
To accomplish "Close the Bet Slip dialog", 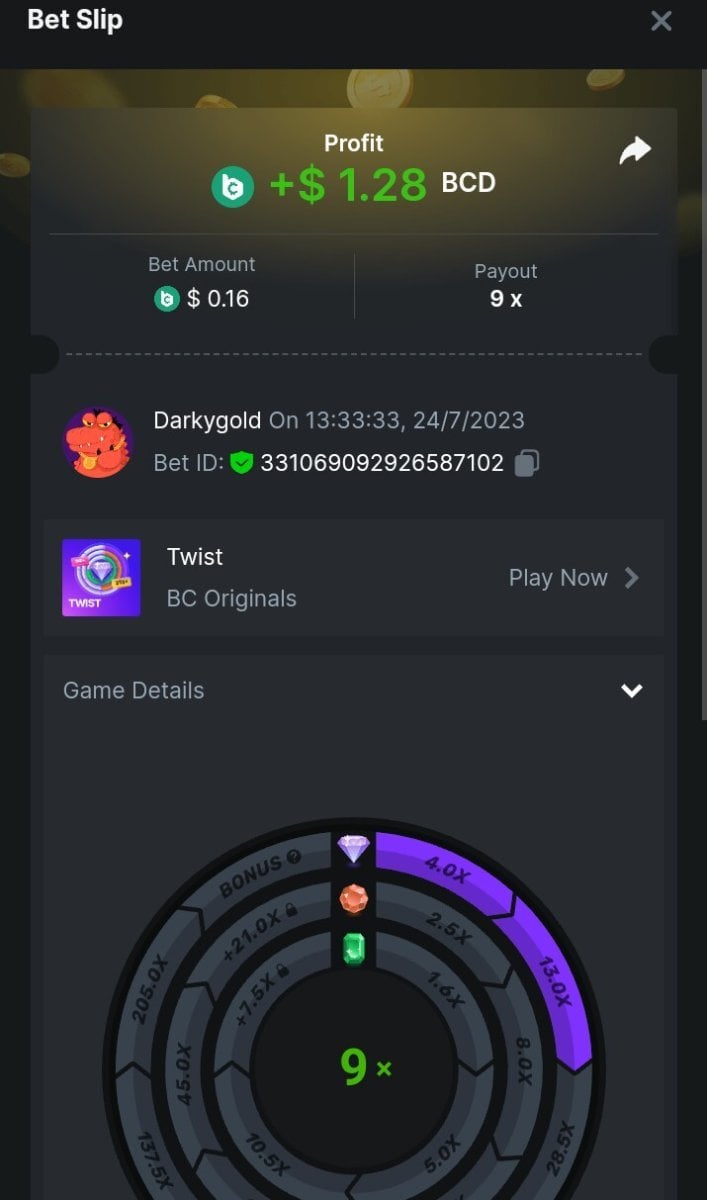I will pos(661,21).
